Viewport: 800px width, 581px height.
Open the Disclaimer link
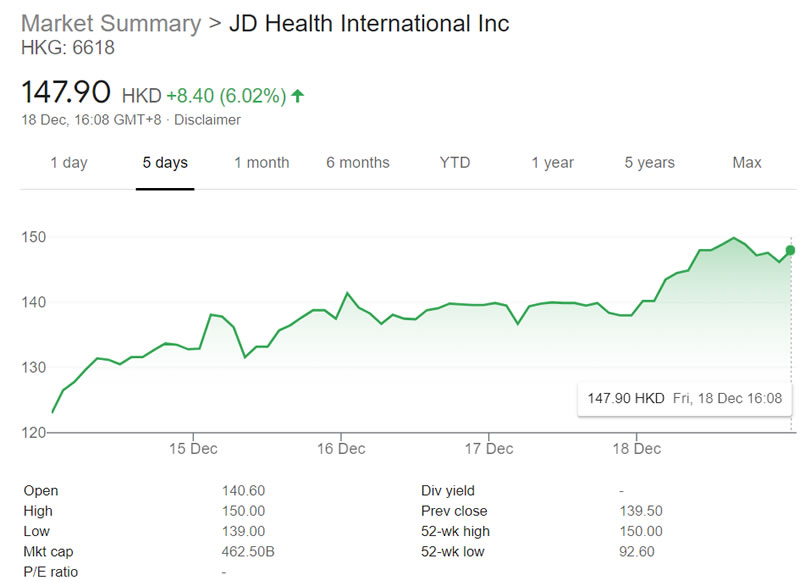click(208, 120)
